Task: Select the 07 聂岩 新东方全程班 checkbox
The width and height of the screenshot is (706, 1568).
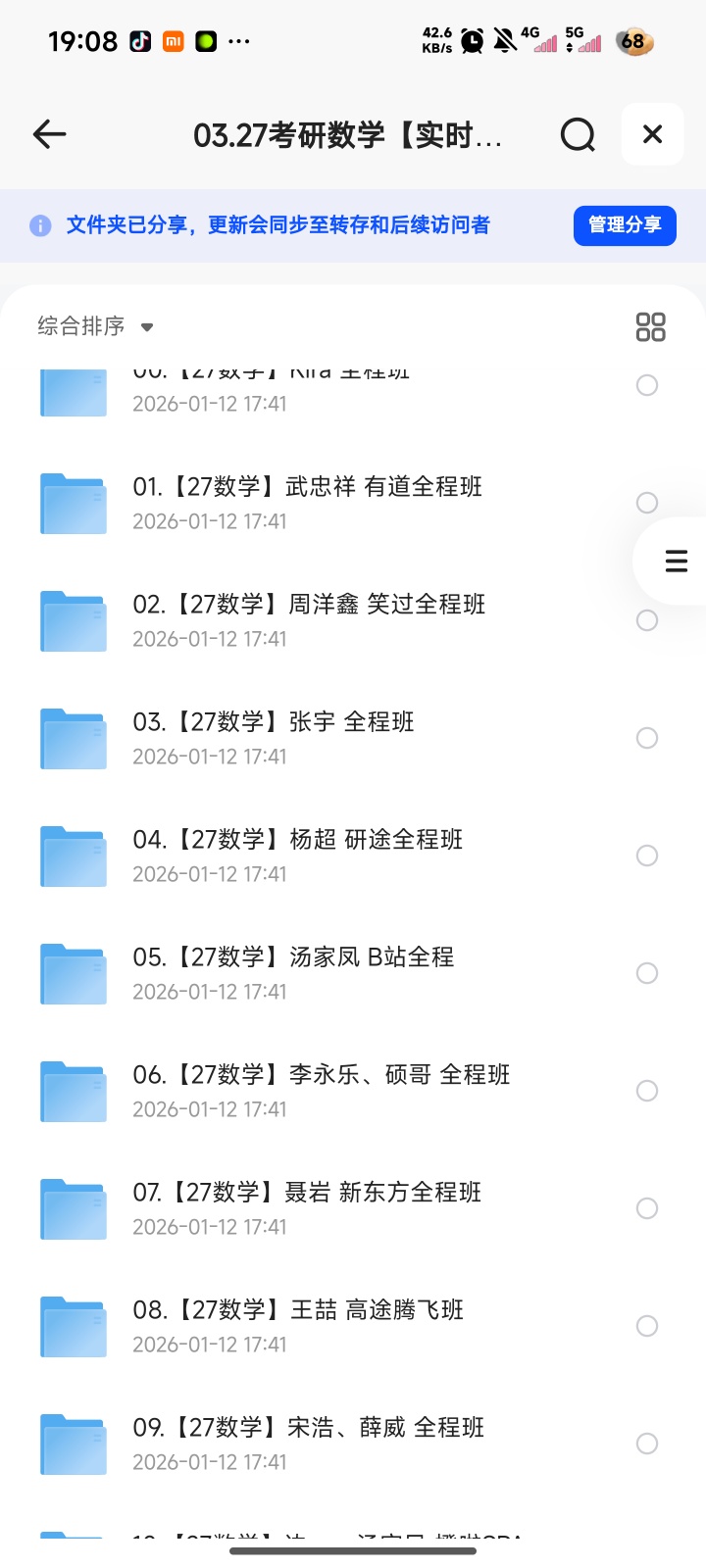Action: (x=647, y=1208)
